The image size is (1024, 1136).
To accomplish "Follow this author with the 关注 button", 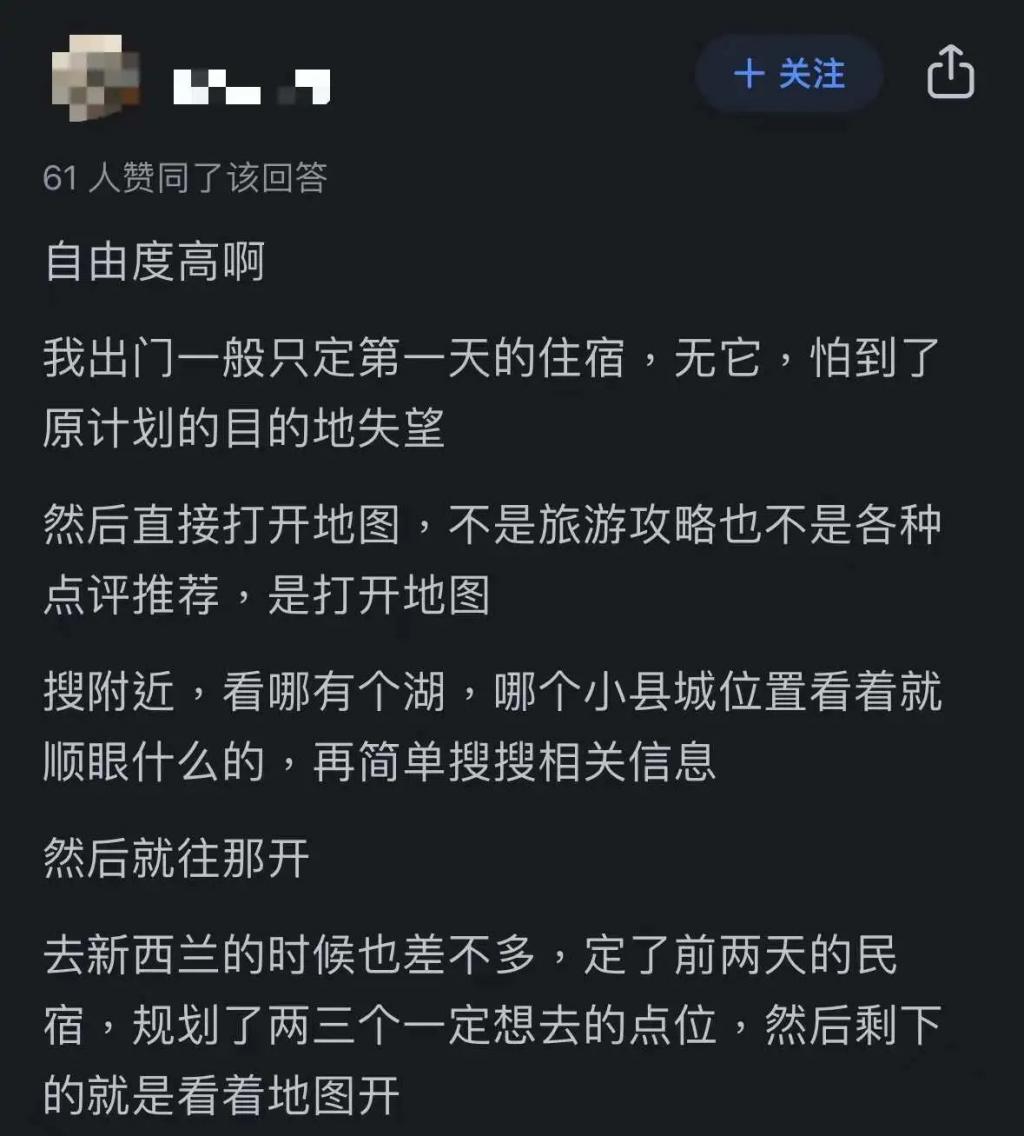I will [789, 75].
